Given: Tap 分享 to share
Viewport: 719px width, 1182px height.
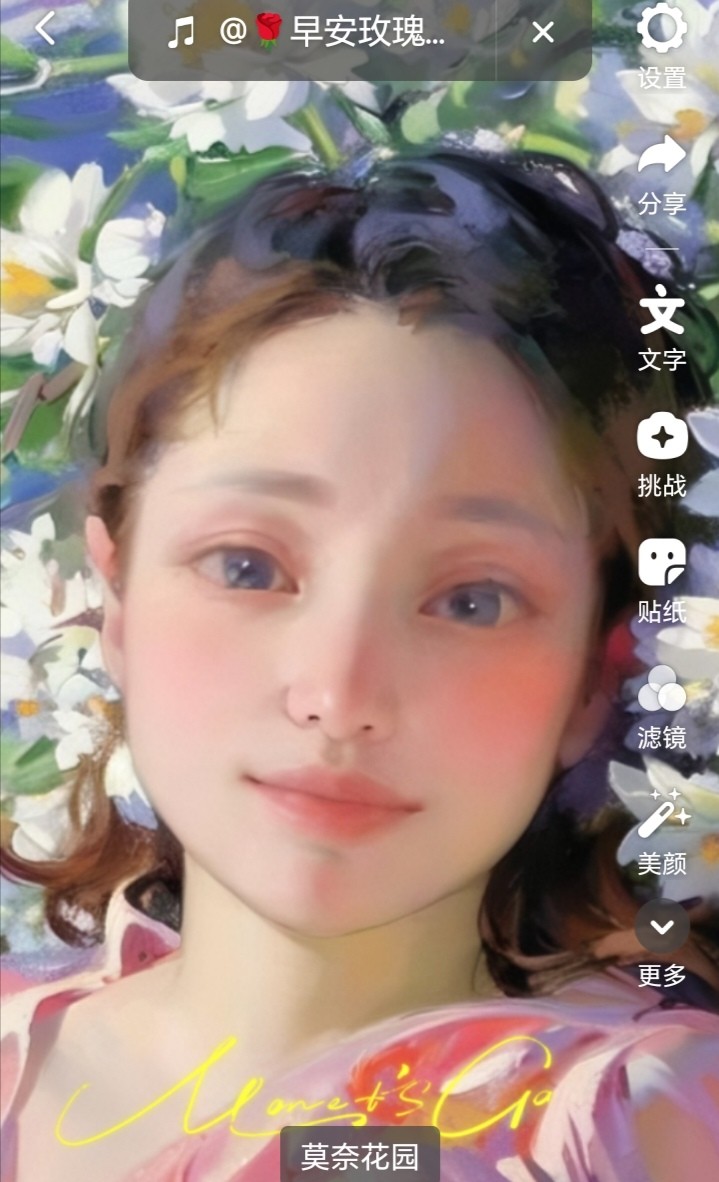Looking at the screenshot, I should pos(662,174).
